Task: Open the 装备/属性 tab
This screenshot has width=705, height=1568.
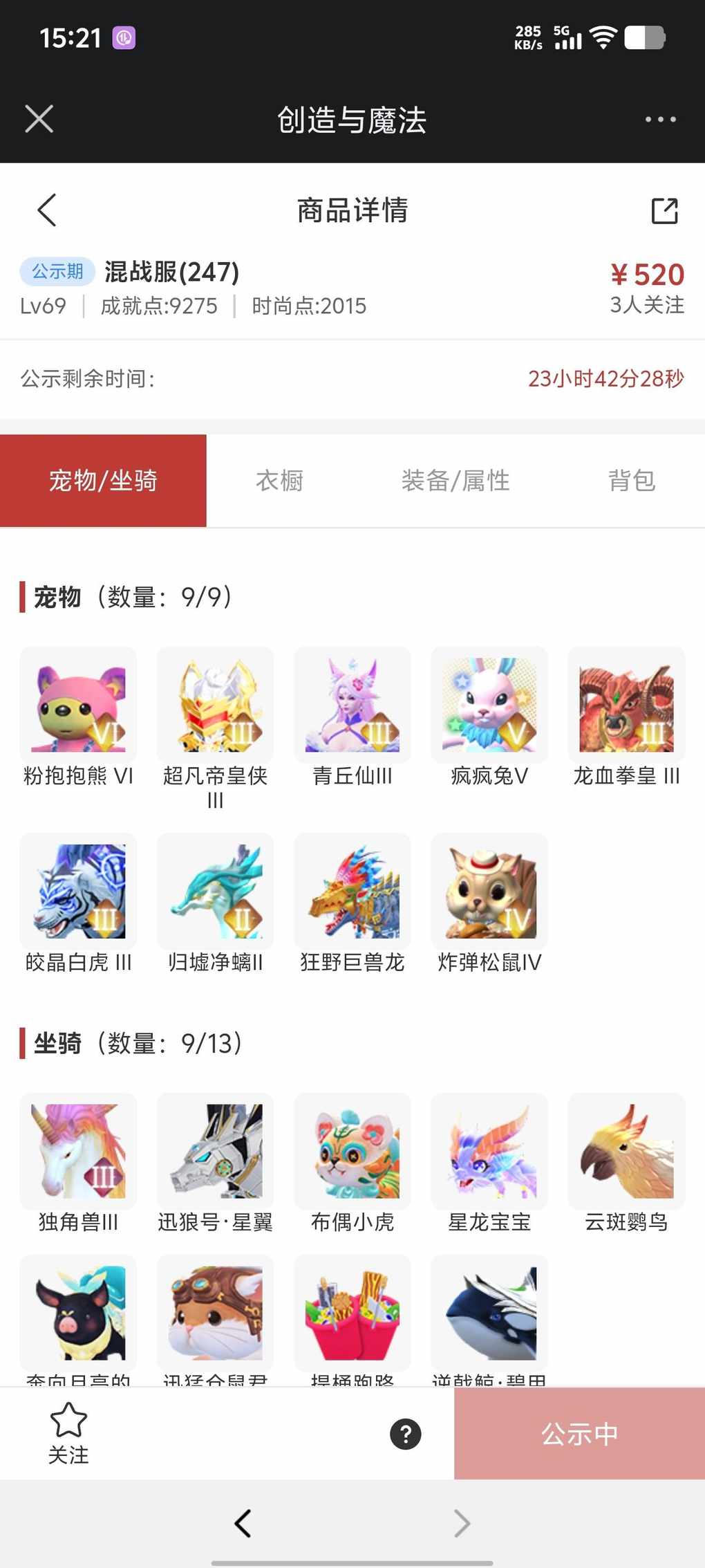Action: pyautogui.click(x=455, y=481)
